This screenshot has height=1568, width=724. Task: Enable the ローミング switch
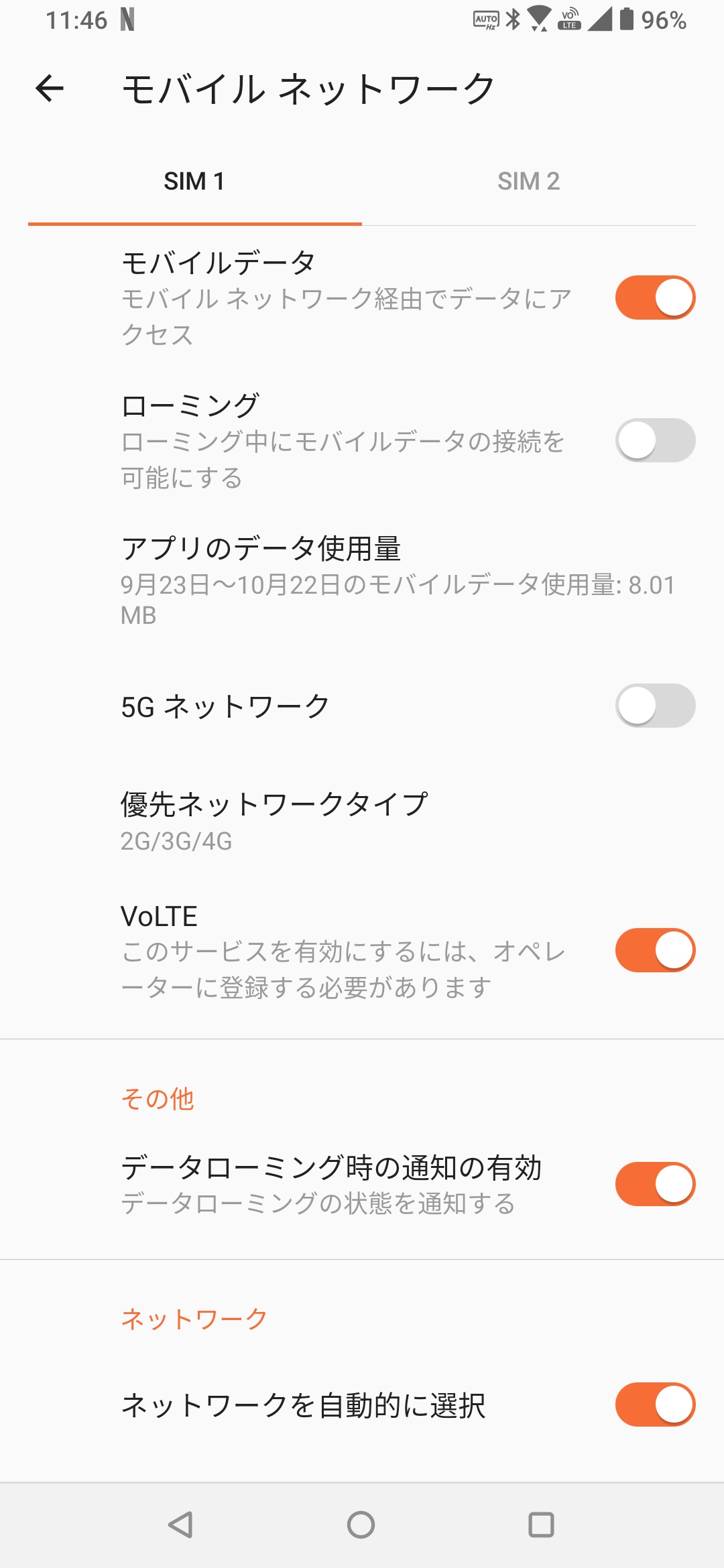(654, 440)
